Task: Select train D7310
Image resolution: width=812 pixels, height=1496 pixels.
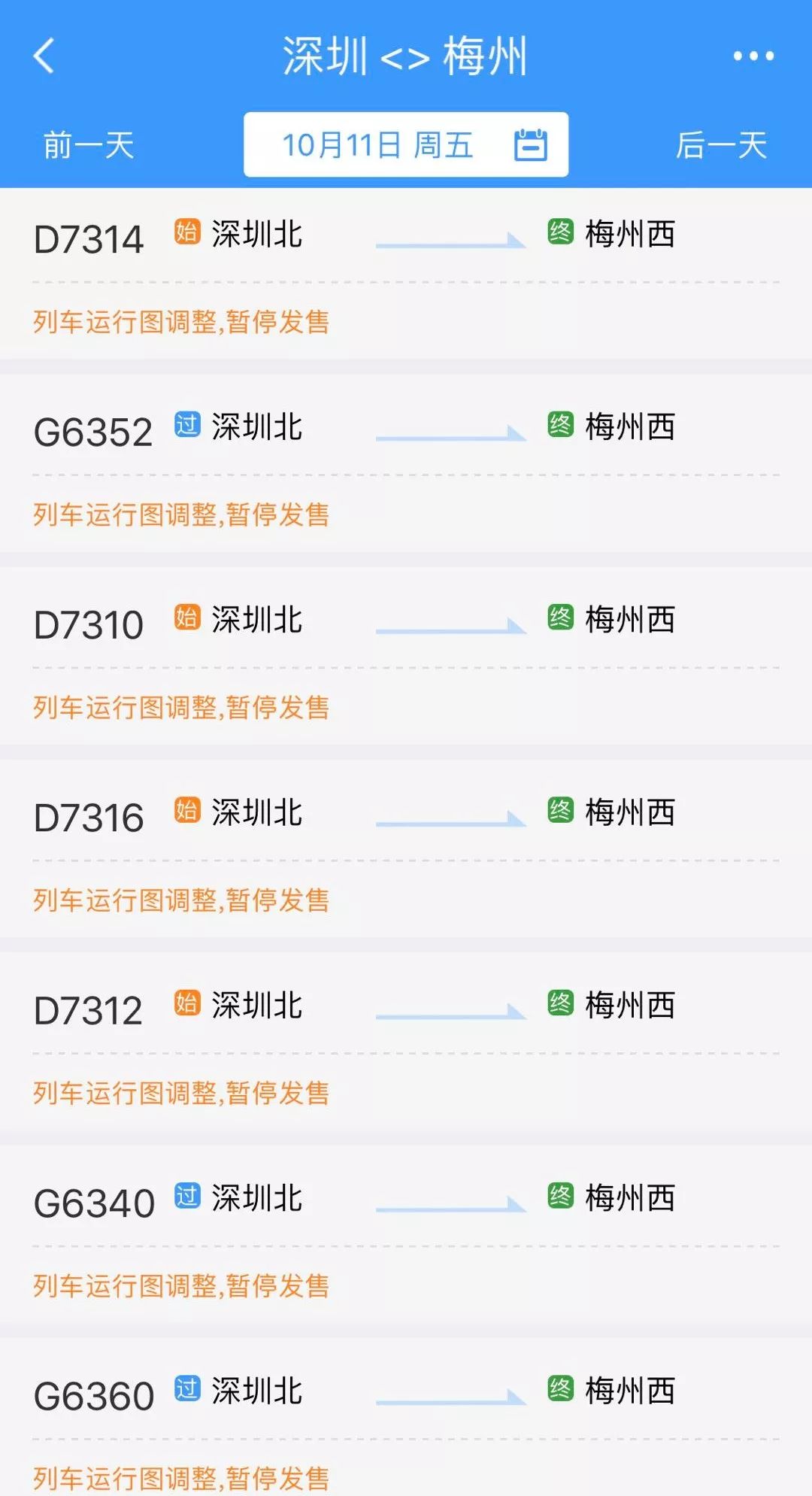Action: pyautogui.click(x=88, y=621)
